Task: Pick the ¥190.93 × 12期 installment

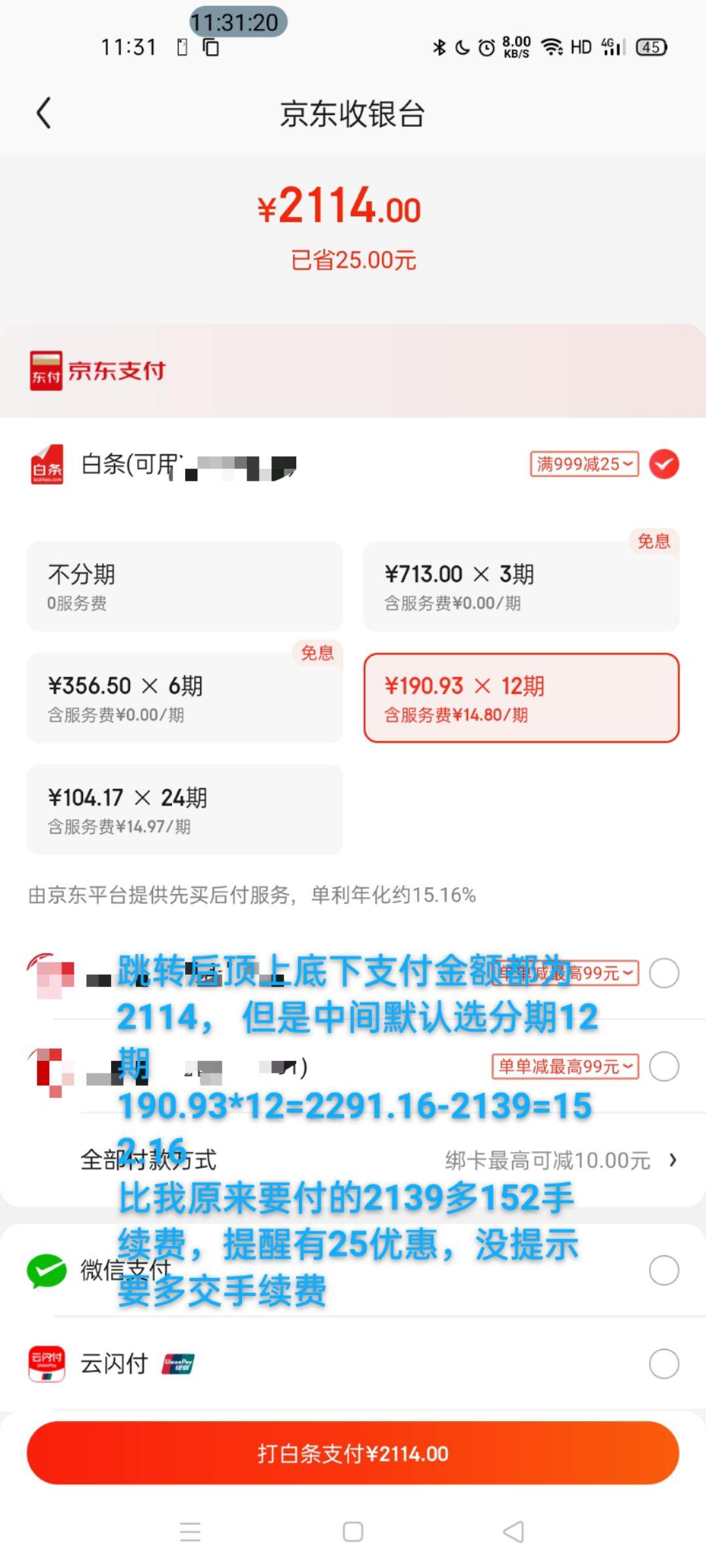Action: [x=522, y=698]
